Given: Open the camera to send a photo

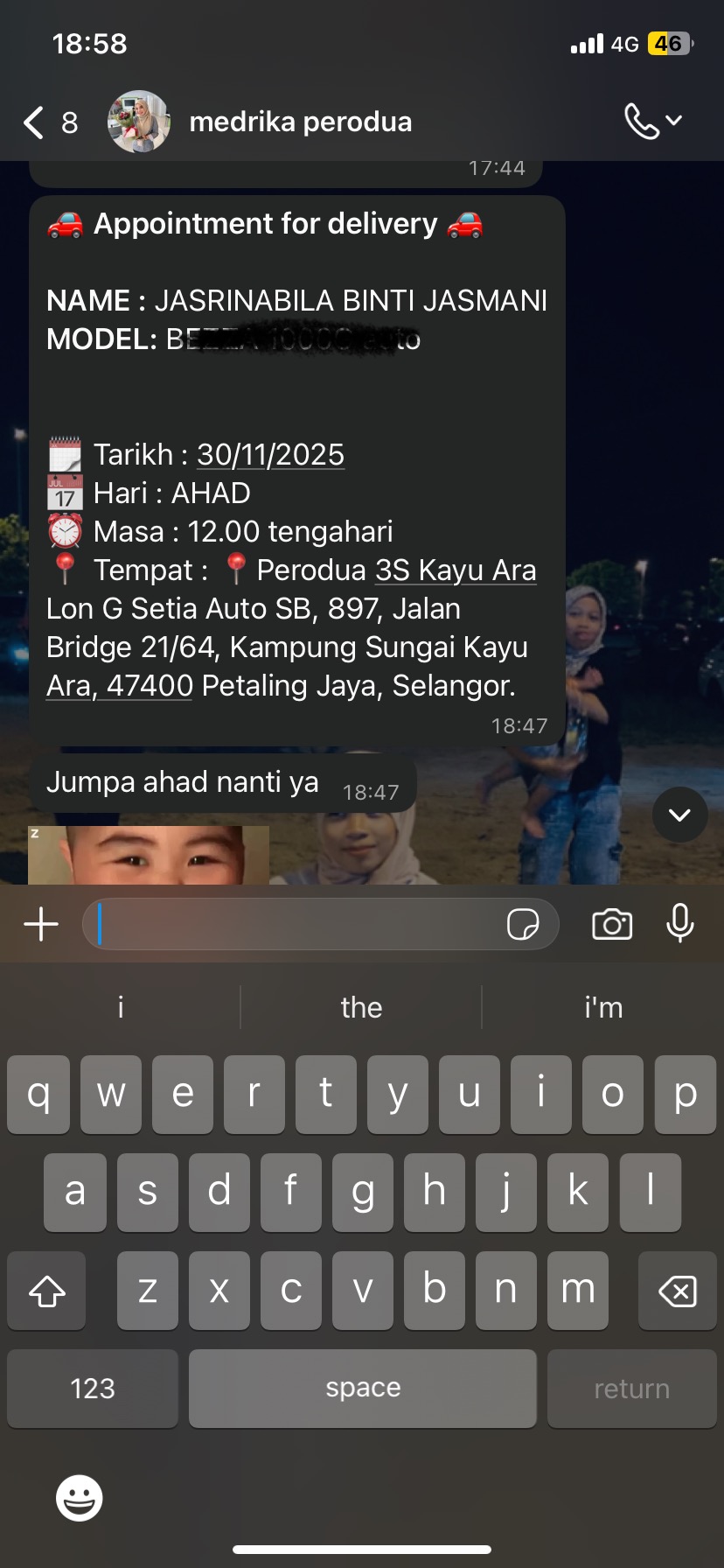Looking at the screenshot, I should click(612, 924).
